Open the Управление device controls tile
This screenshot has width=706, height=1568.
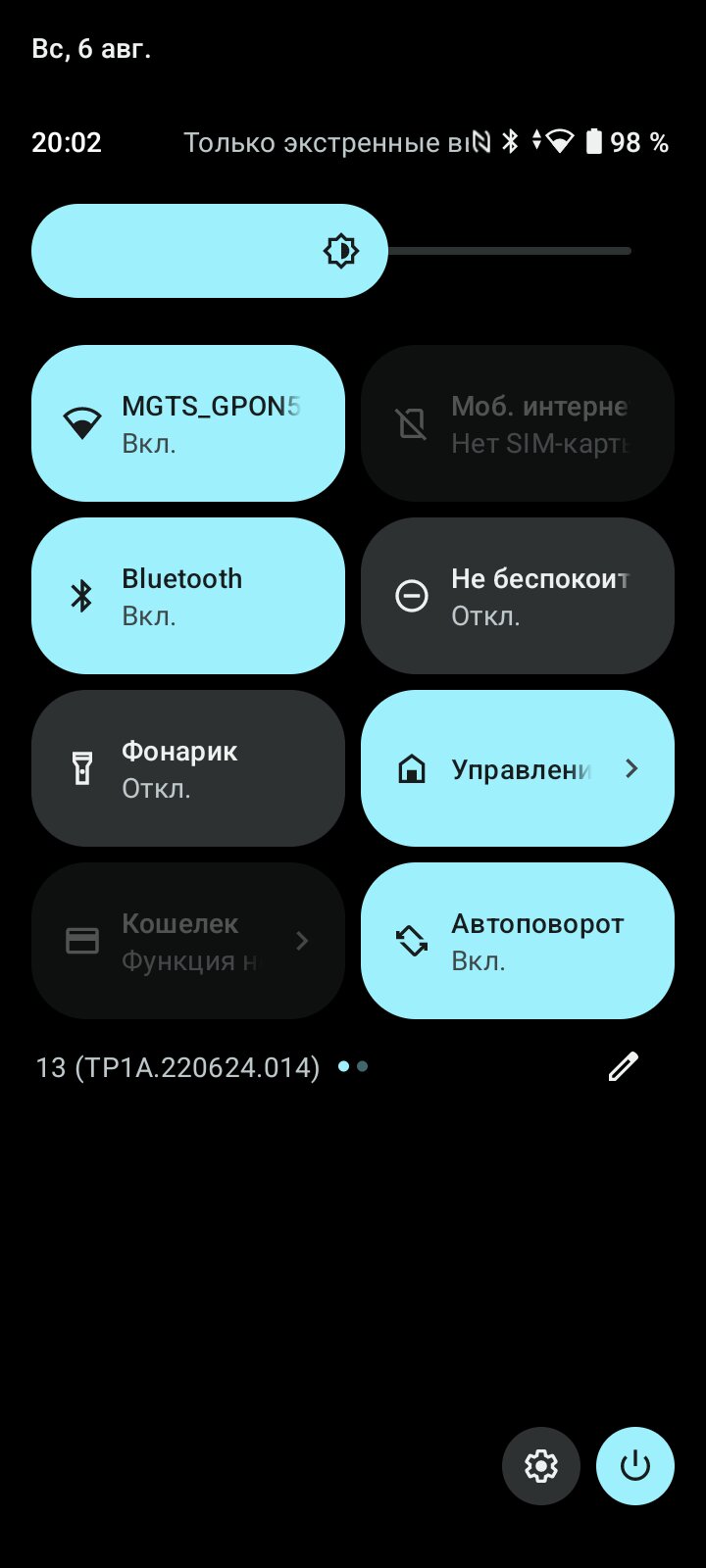518,768
